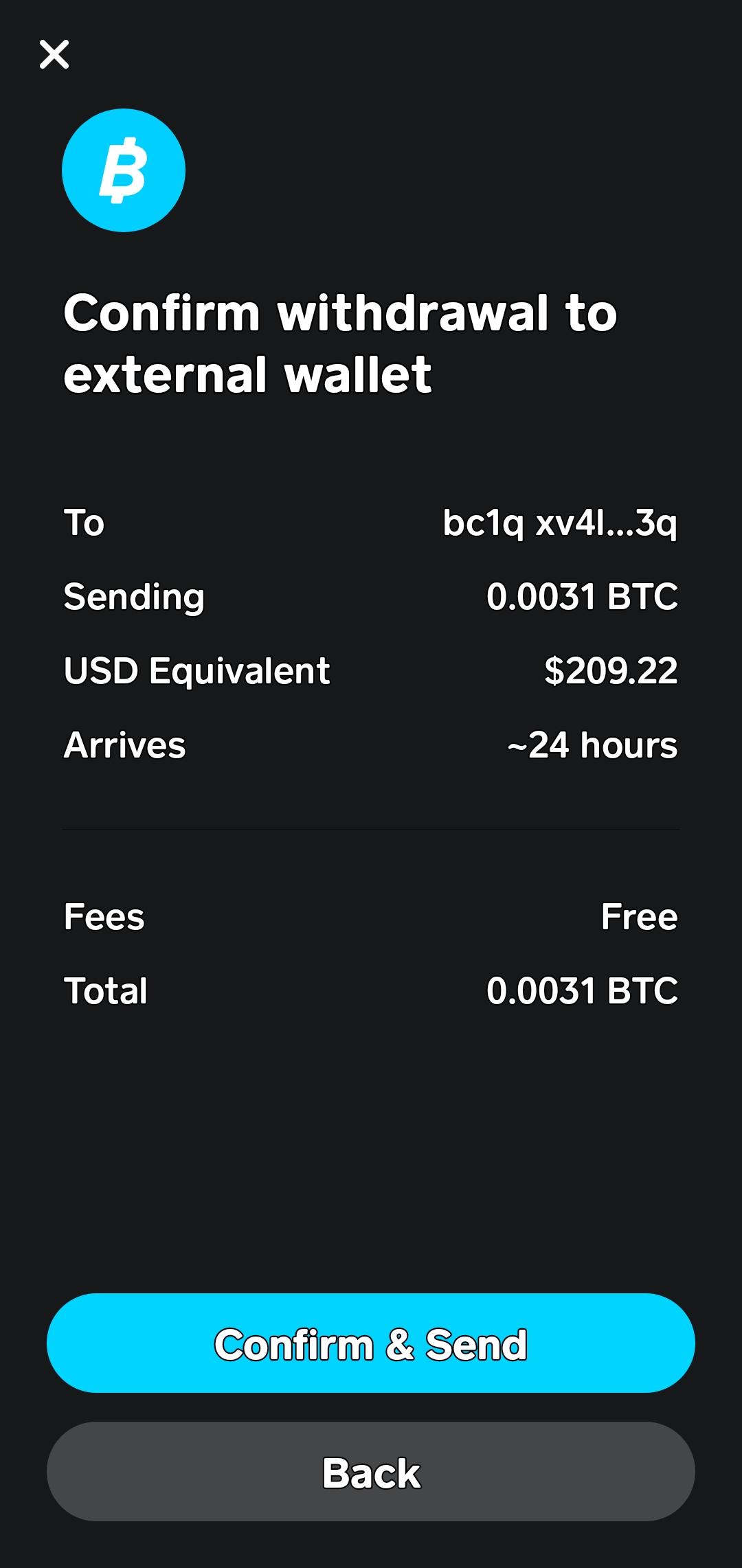Go back using the Back button
Viewport: 742px width, 1568px height.
(x=371, y=1472)
